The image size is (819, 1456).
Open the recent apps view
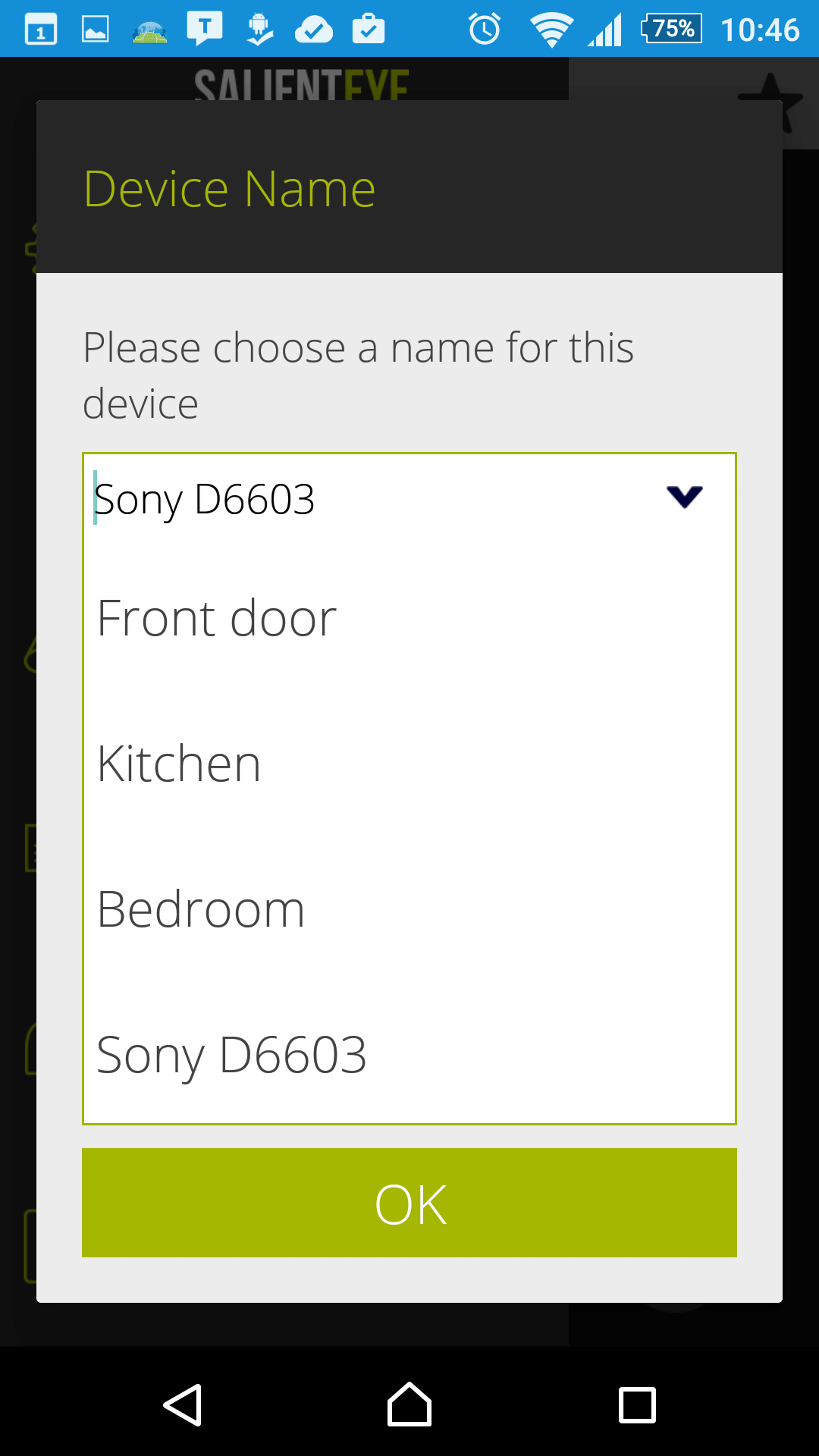point(637,1405)
